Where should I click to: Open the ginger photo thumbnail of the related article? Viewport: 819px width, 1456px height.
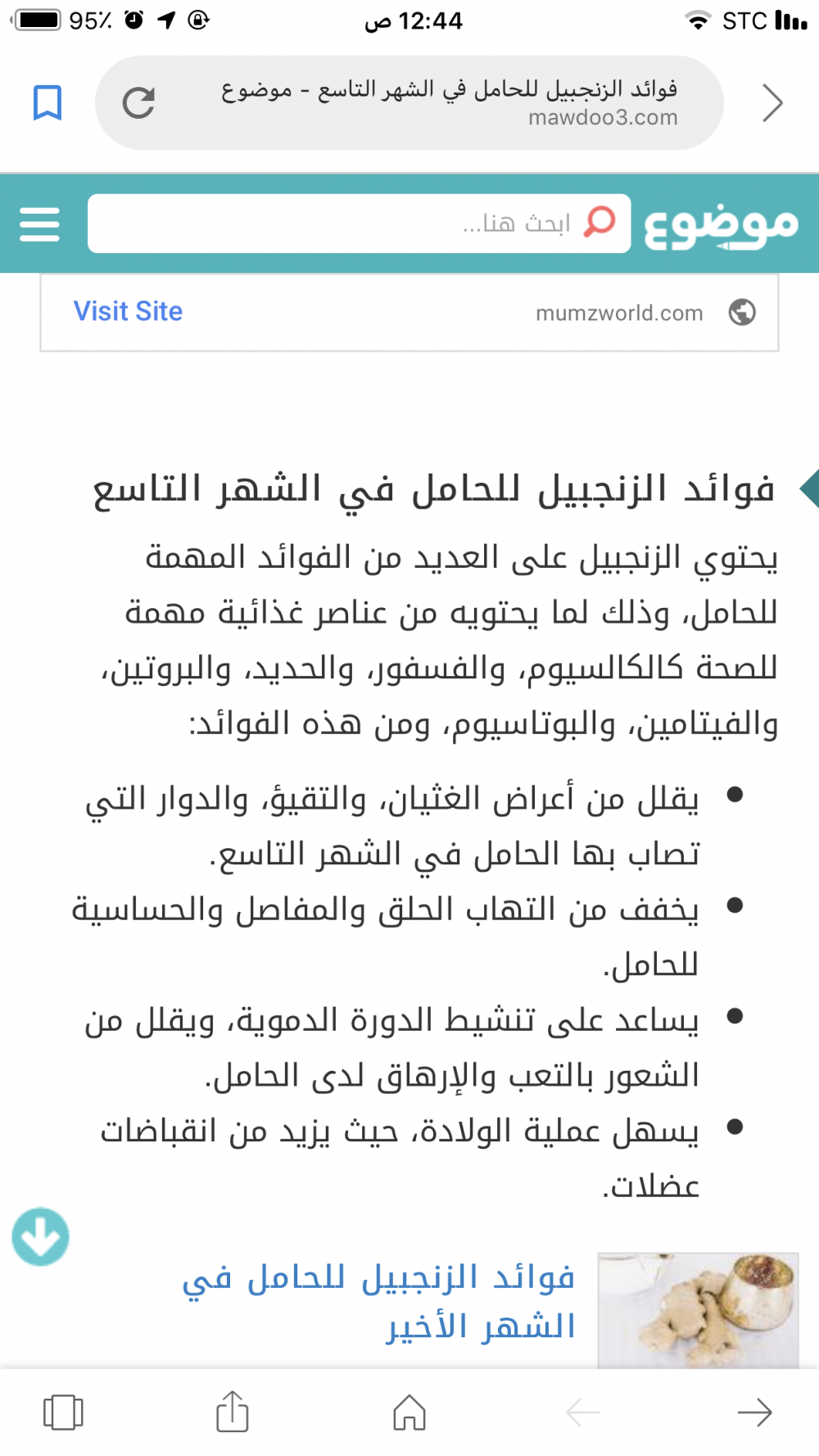click(698, 1309)
